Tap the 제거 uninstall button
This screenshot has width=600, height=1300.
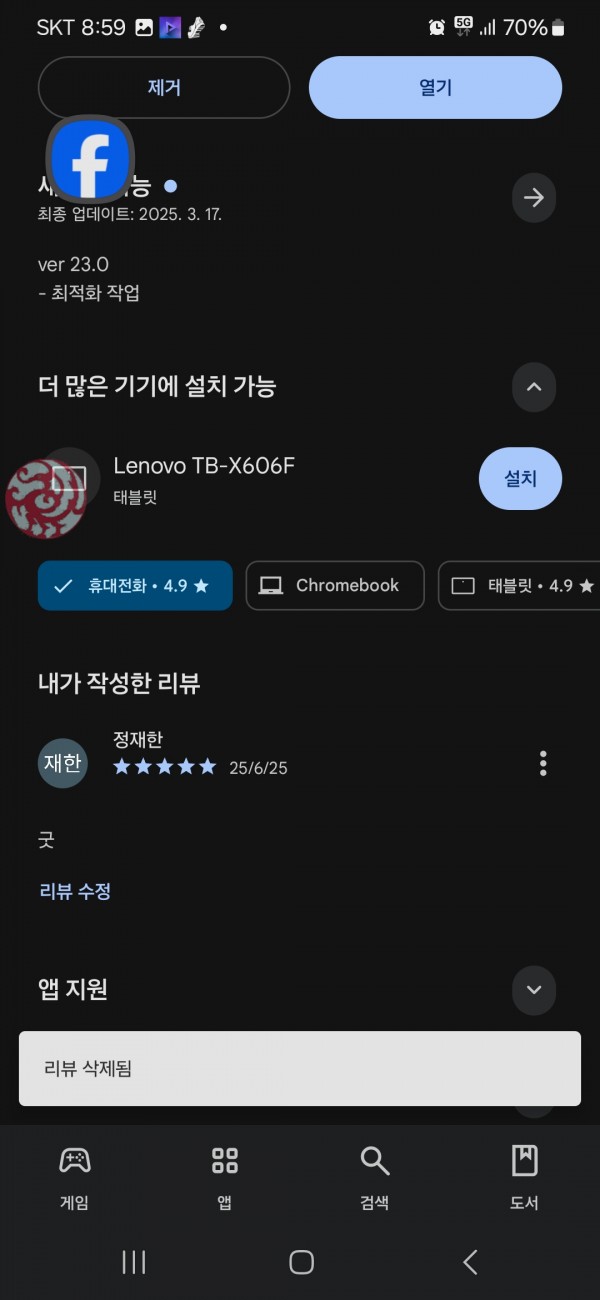point(164,87)
